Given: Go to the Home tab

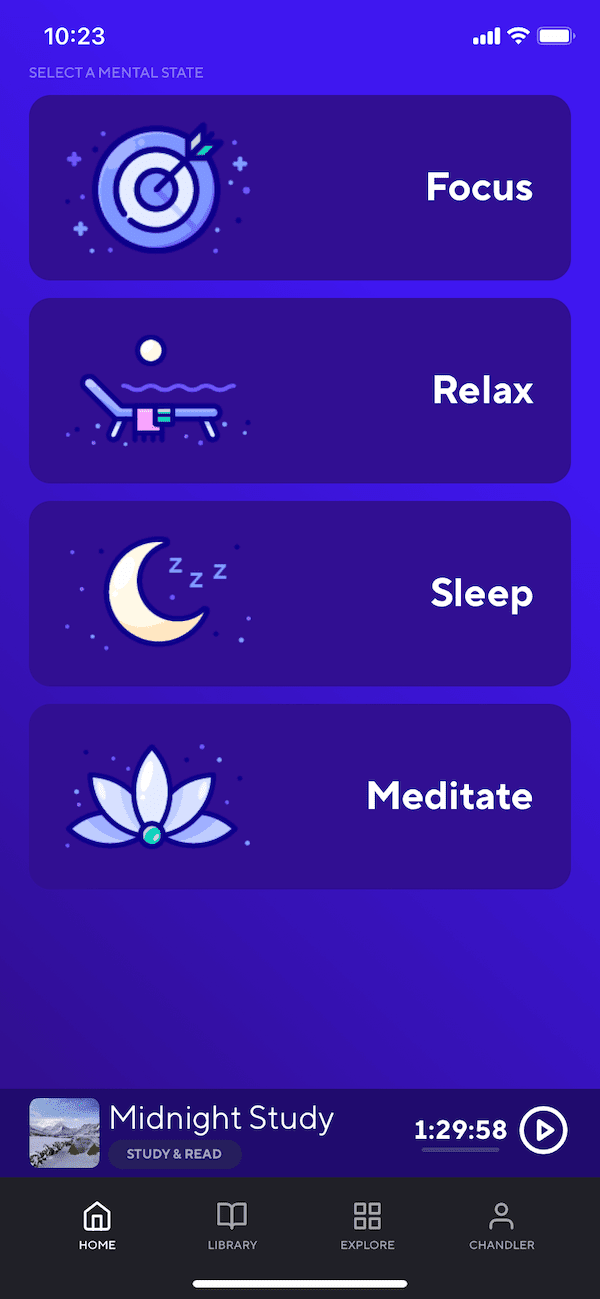Looking at the screenshot, I should tap(98, 1226).
